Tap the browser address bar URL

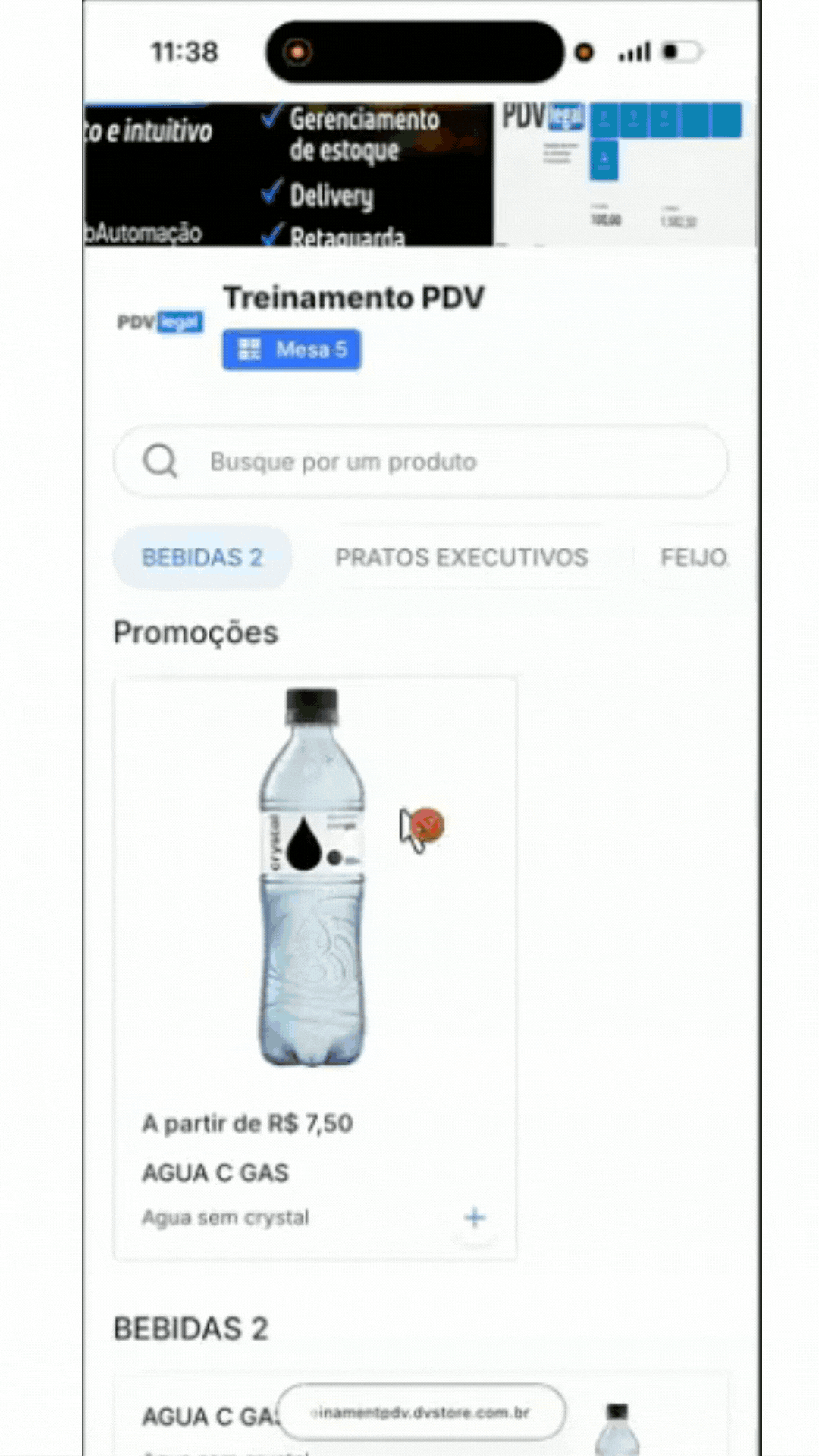pos(421,1412)
